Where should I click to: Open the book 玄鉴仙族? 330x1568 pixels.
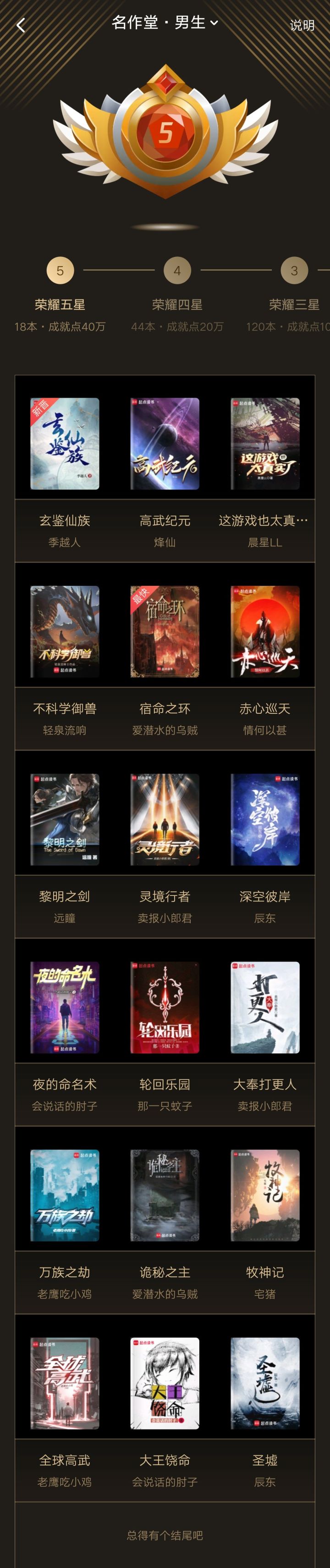(x=65, y=444)
